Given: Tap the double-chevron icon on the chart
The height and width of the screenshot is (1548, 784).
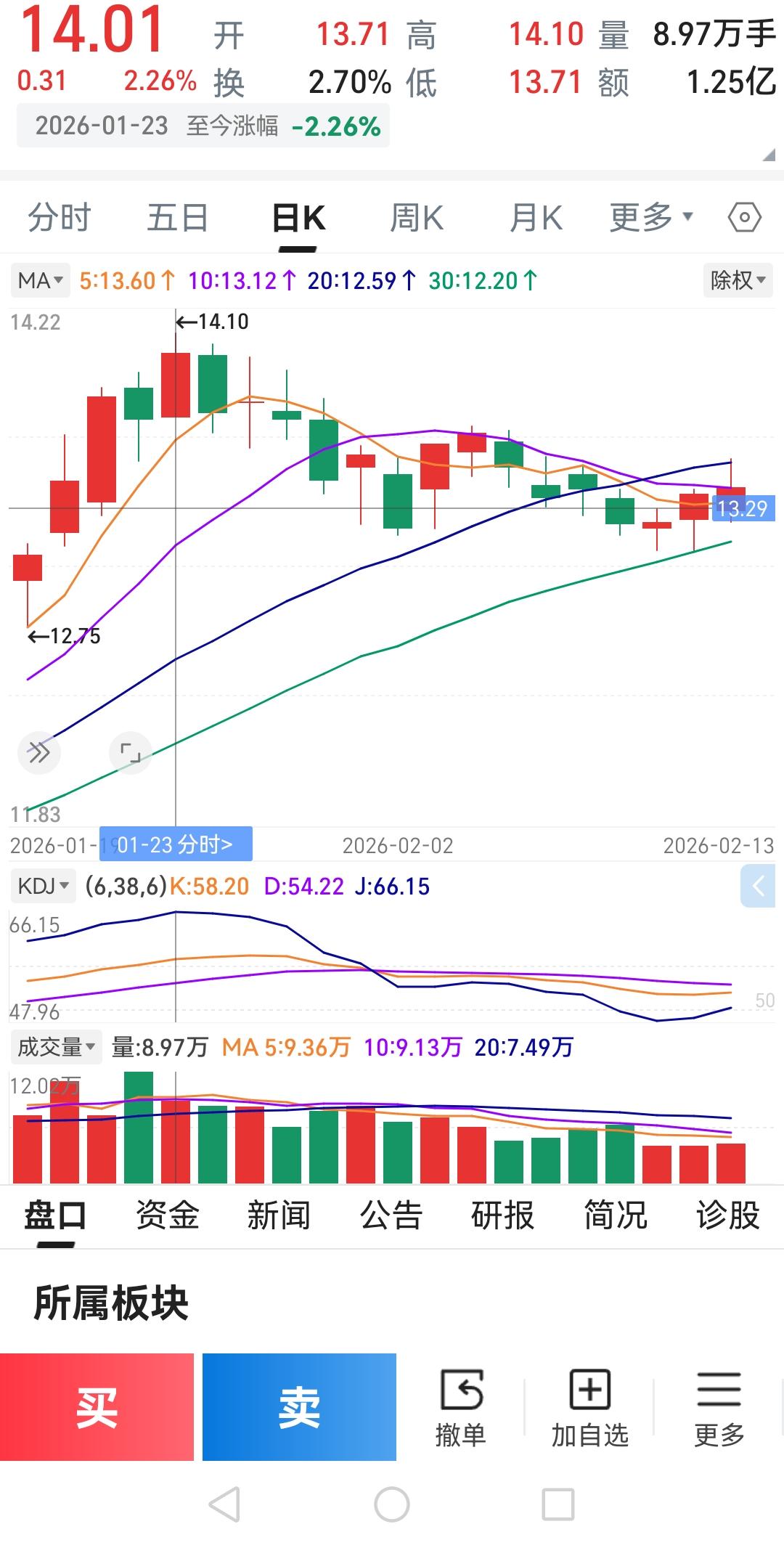Looking at the screenshot, I should click(39, 752).
